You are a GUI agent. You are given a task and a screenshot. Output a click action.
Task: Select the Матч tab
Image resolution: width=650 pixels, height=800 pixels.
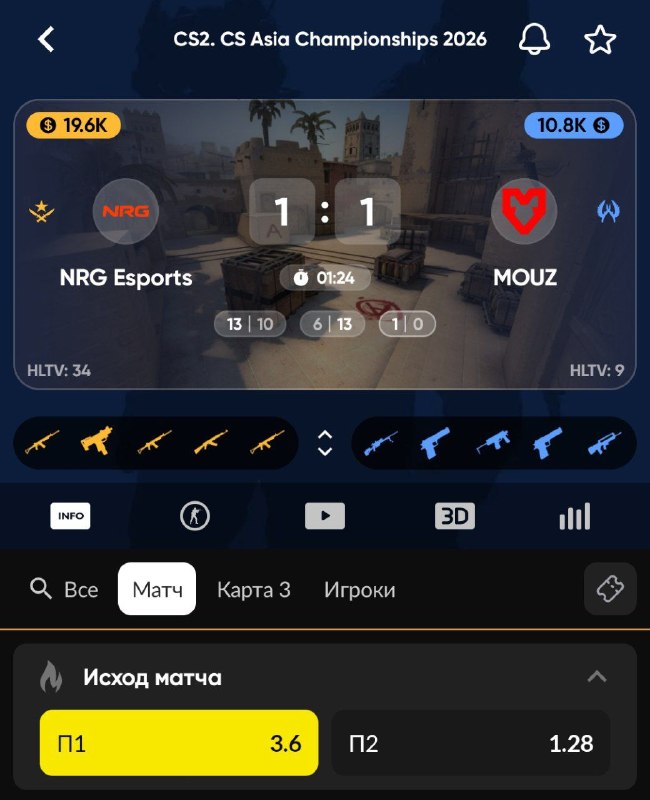click(x=157, y=589)
